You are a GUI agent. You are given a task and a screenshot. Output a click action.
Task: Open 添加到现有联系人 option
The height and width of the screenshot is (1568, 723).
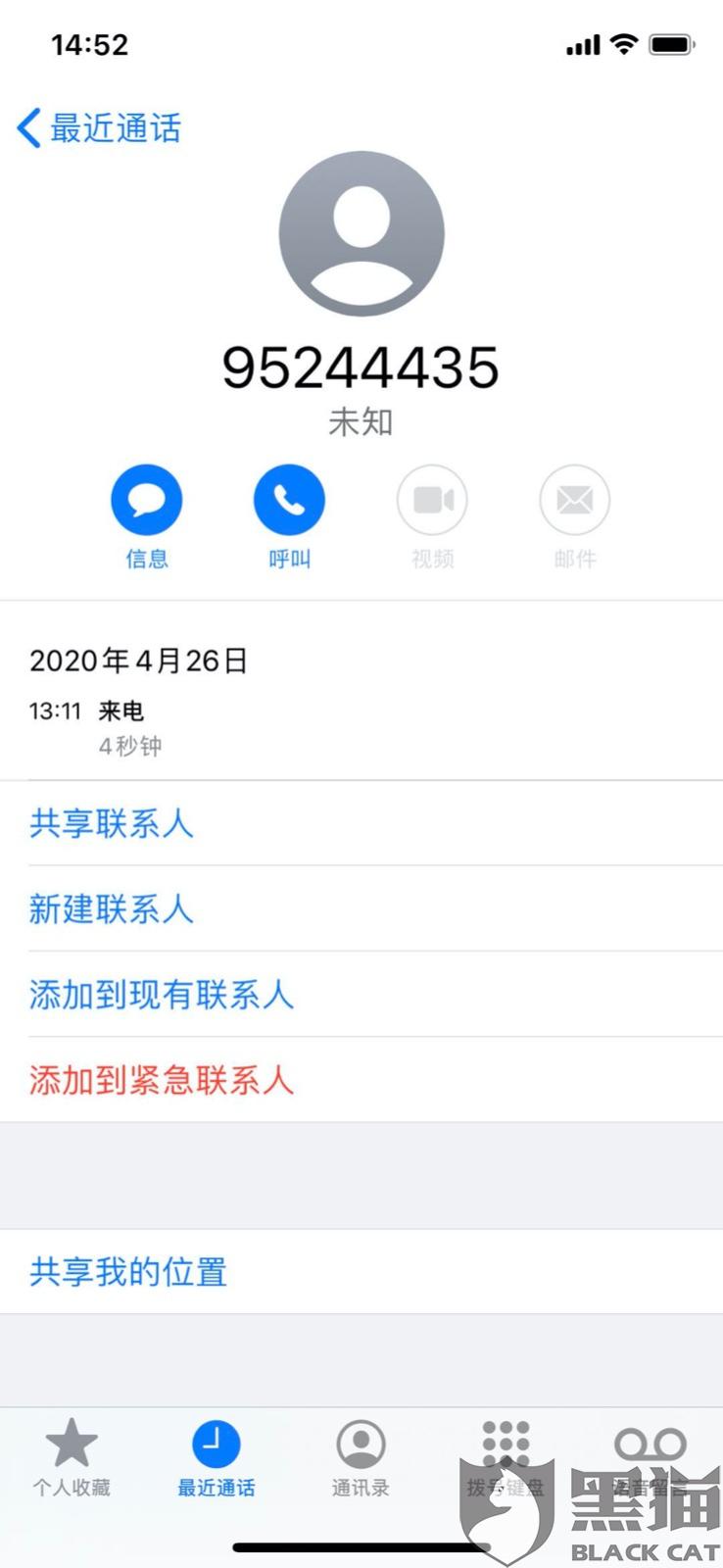click(162, 995)
